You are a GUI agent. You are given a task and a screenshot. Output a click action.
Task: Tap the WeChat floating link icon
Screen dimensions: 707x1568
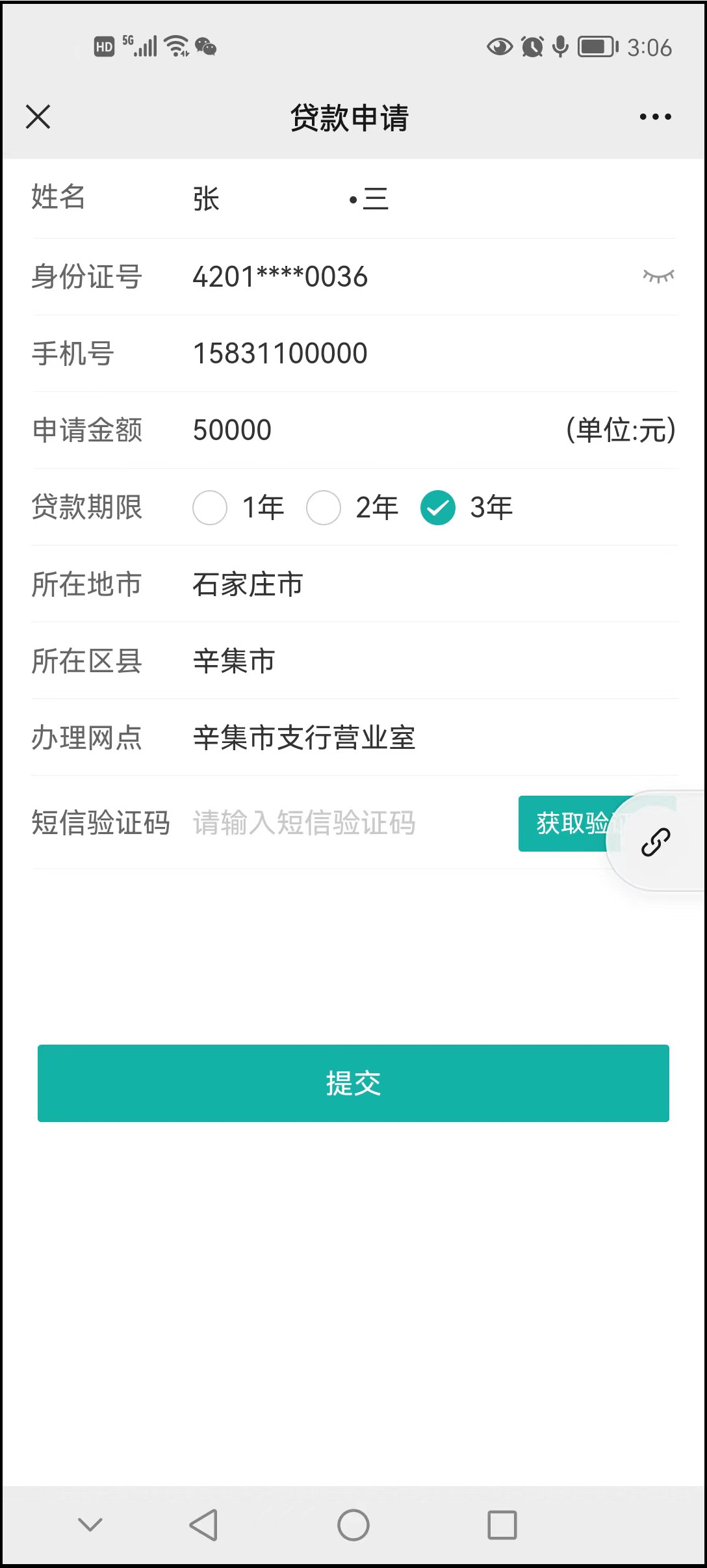pyautogui.click(x=654, y=841)
